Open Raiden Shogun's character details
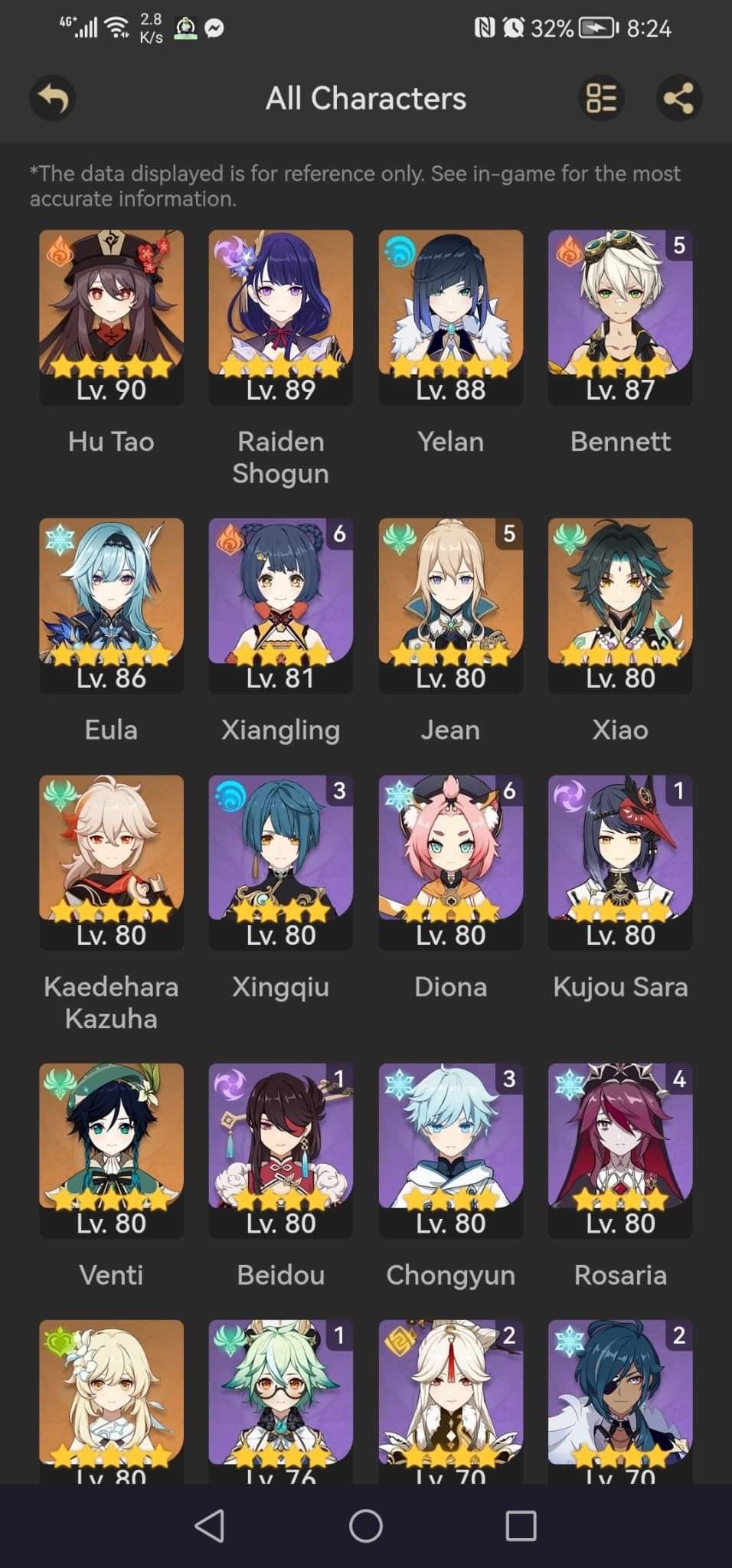The width and height of the screenshot is (732, 1568). [x=281, y=317]
